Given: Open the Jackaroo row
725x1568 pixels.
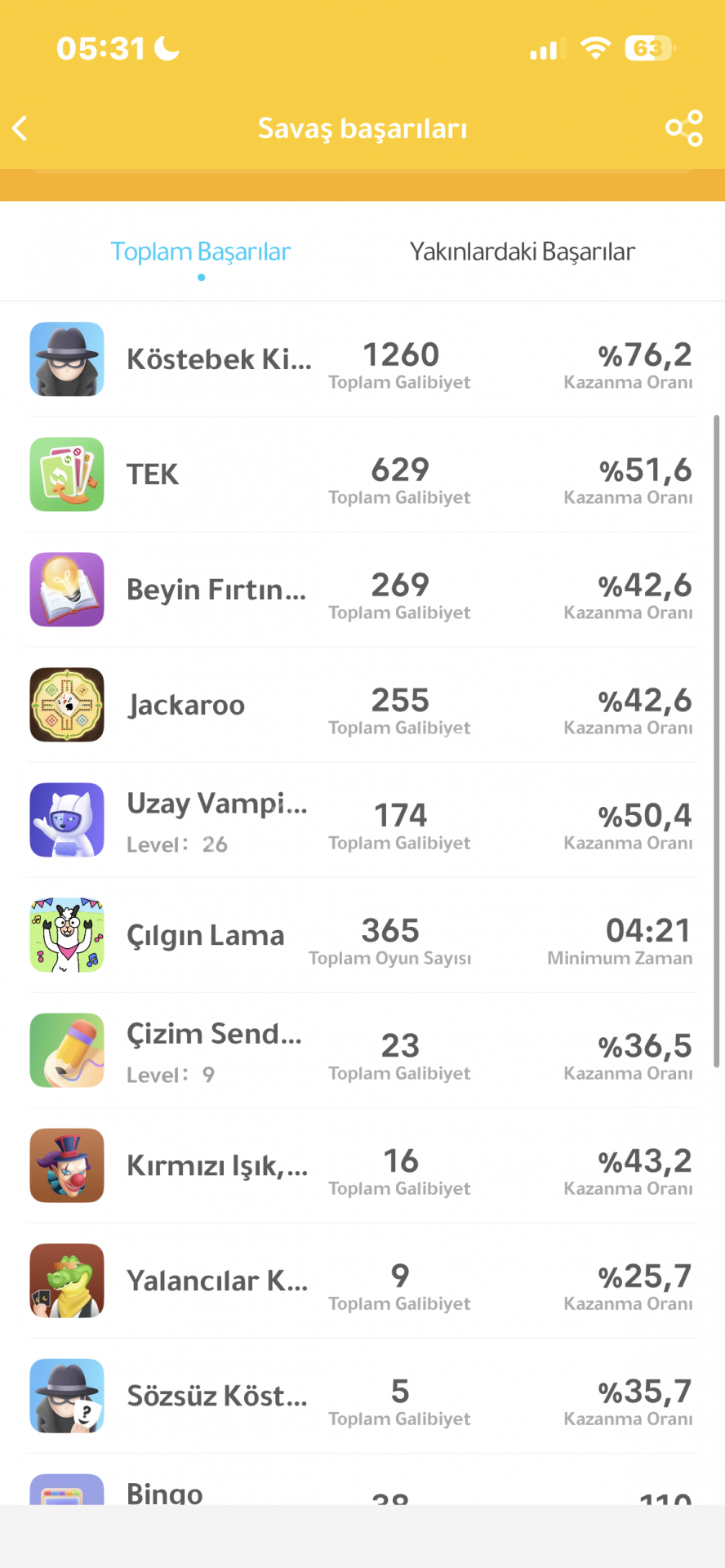Looking at the screenshot, I should pyautogui.click(x=362, y=705).
